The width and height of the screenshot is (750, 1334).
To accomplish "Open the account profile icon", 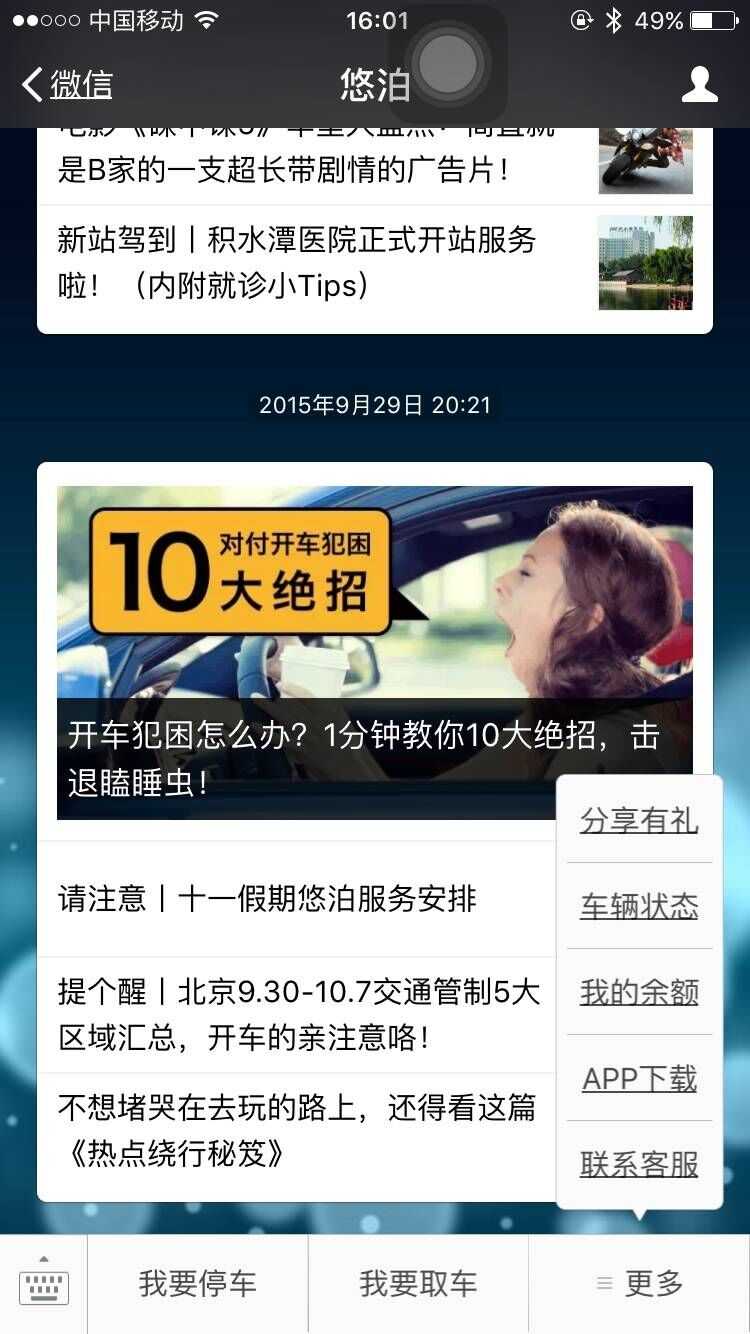I will pyautogui.click(x=699, y=85).
